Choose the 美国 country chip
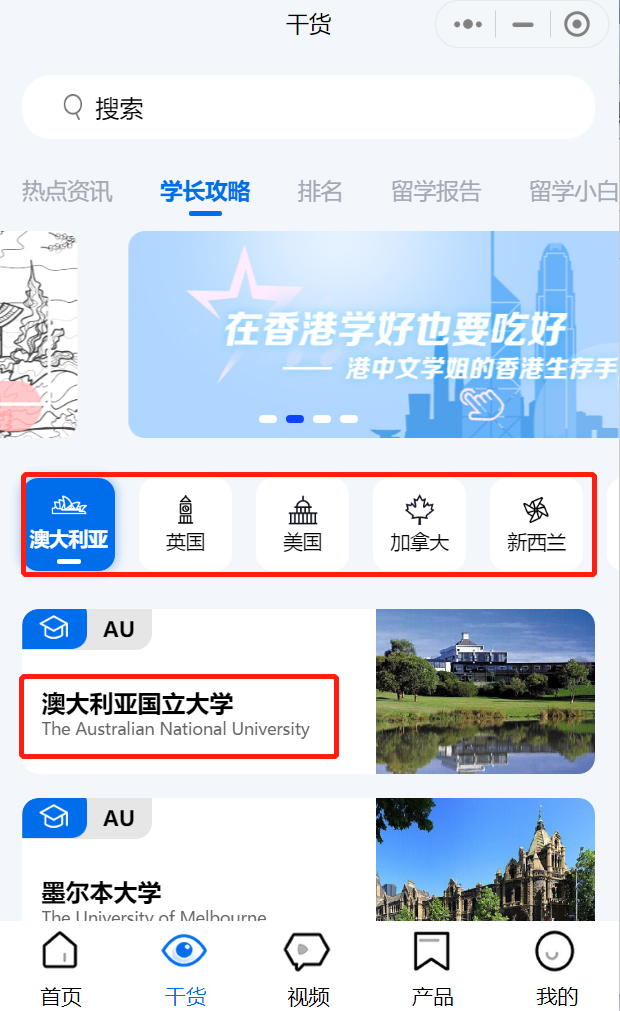Image resolution: width=620 pixels, height=1011 pixels. (302, 525)
